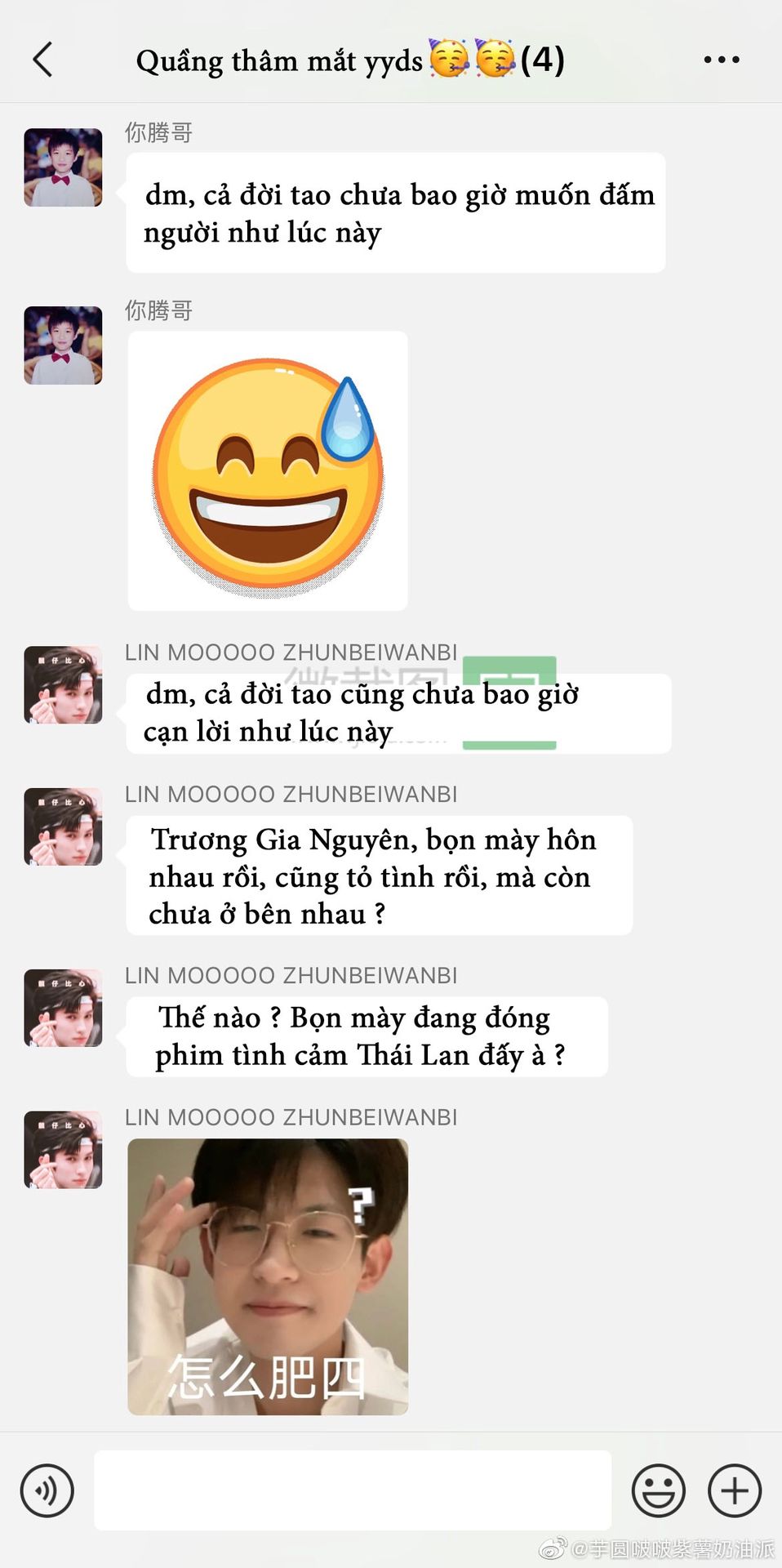Switch to voice message input
Image resolution: width=782 pixels, height=1568 pixels.
pos(47,1490)
